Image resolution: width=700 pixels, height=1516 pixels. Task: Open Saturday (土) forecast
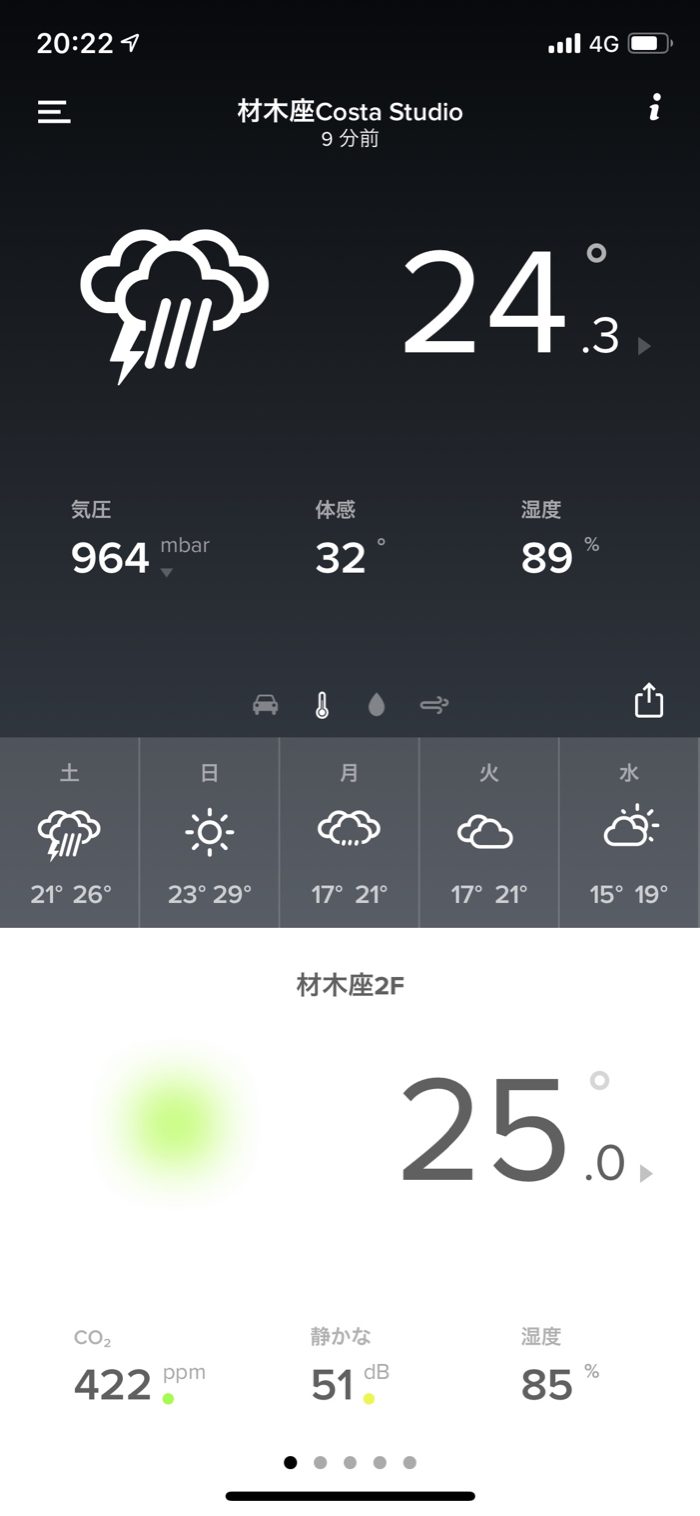(70, 832)
